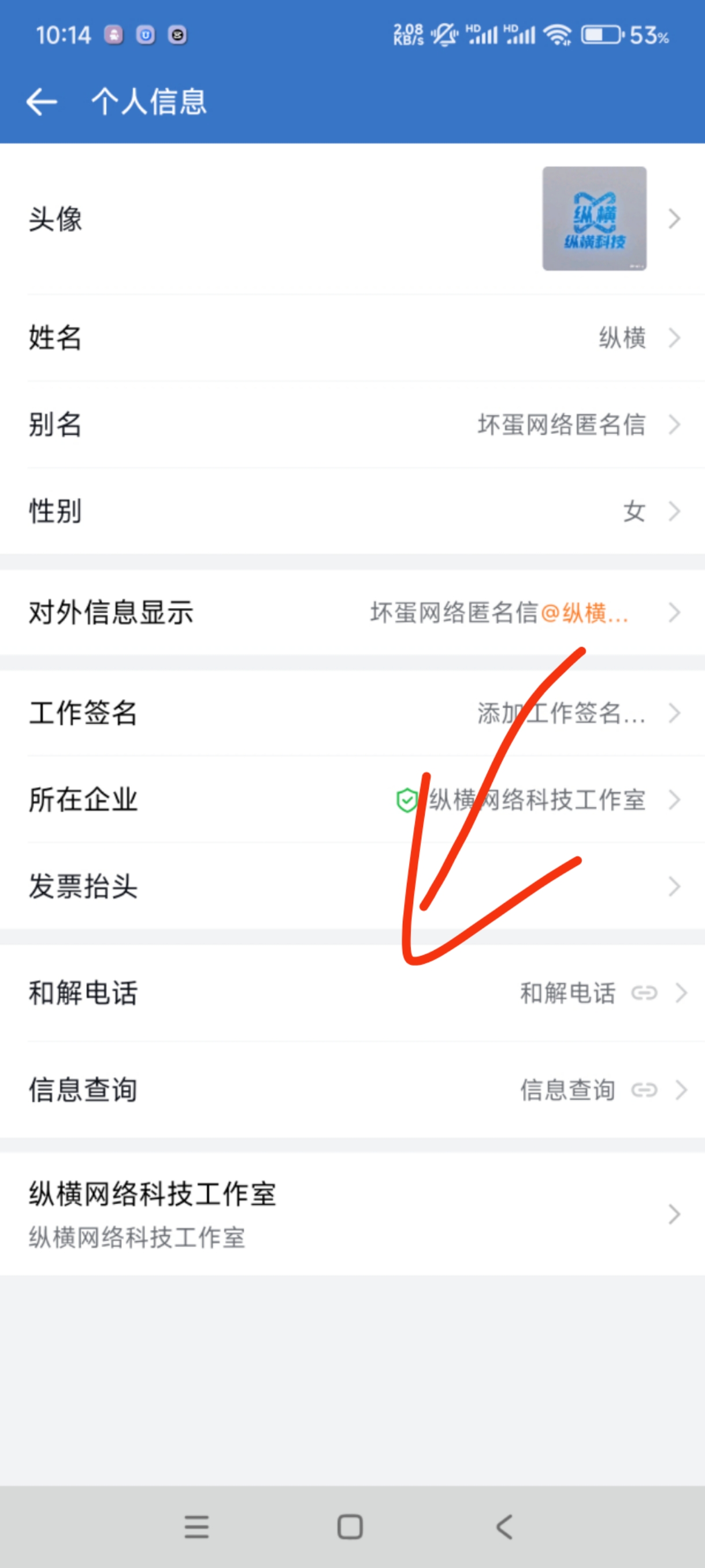705x1568 pixels.
Task: Open the 所在企业 row
Action: point(352,800)
